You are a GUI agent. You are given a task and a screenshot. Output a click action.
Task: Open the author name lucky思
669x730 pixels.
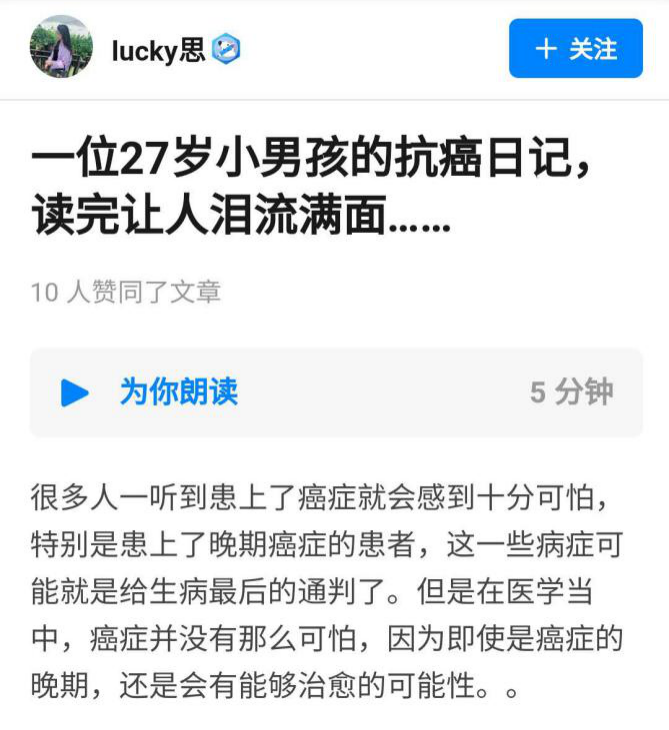point(158,50)
